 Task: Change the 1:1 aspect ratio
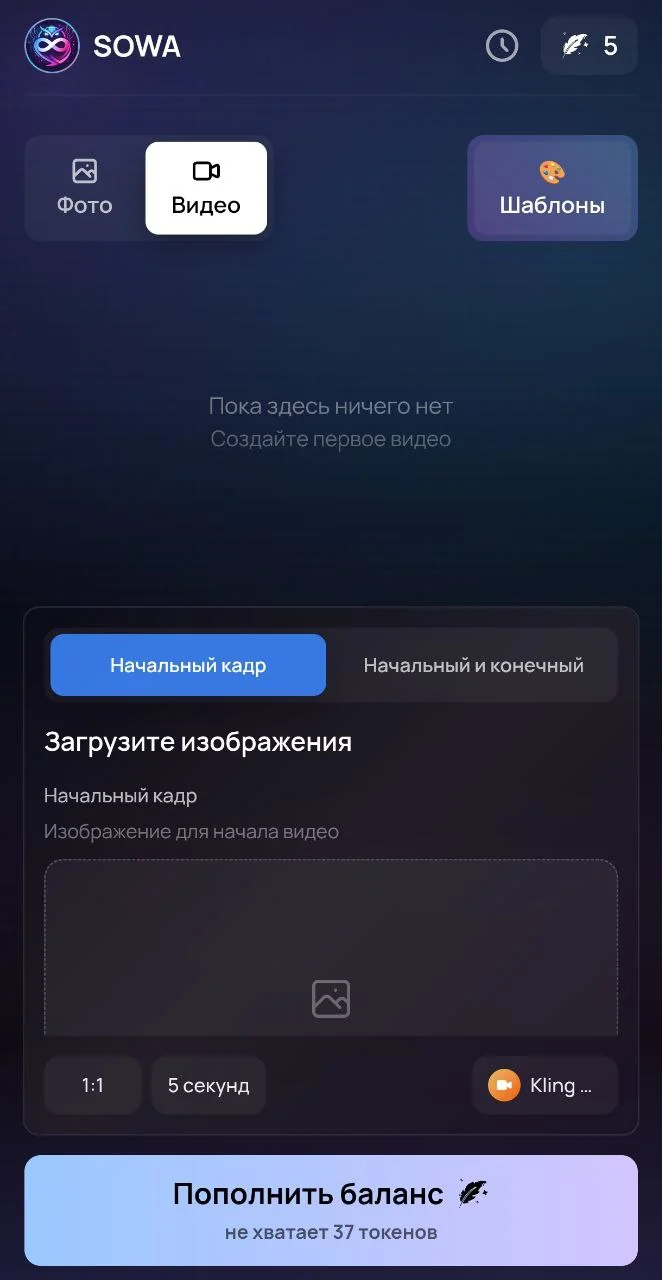pos(93,1085)
